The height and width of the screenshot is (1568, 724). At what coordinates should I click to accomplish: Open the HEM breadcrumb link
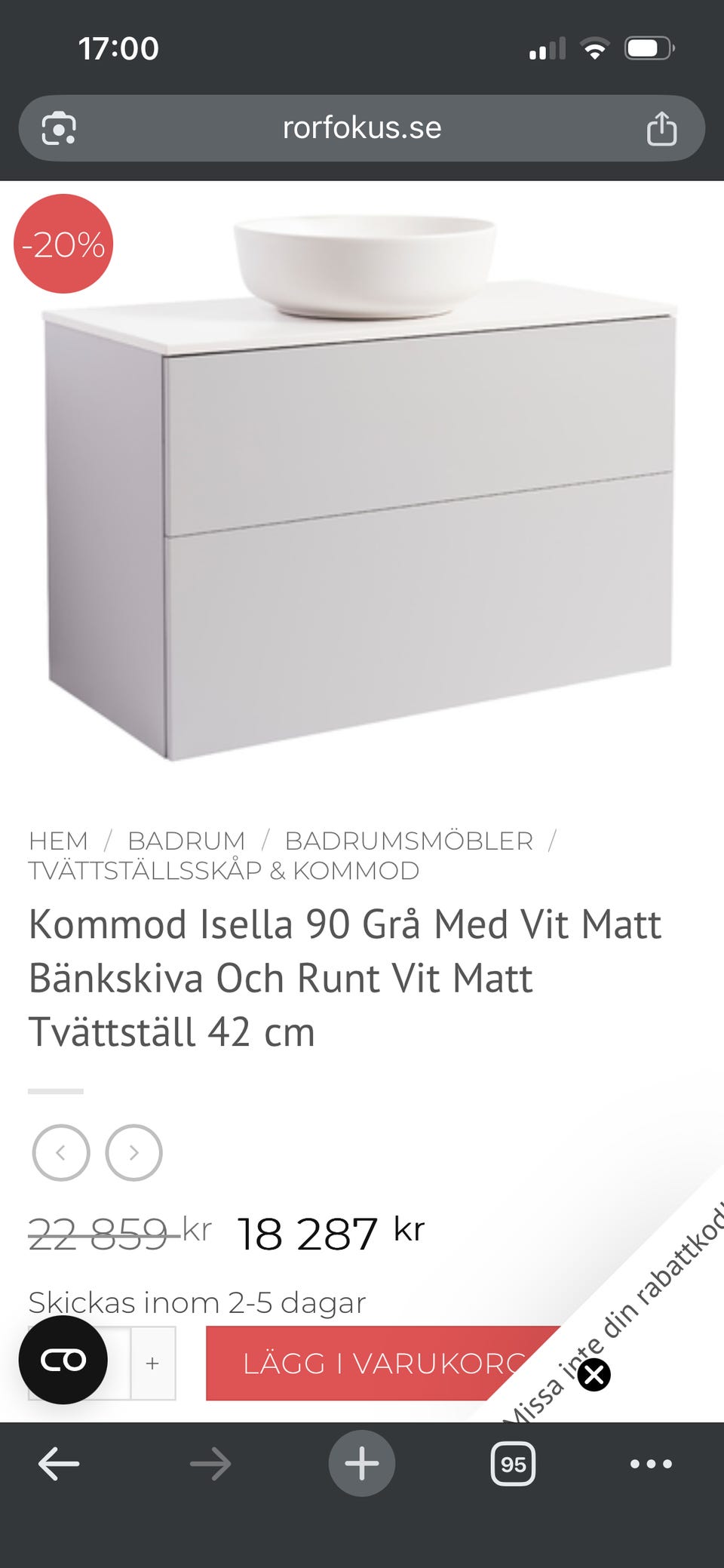tap(60, 841)
